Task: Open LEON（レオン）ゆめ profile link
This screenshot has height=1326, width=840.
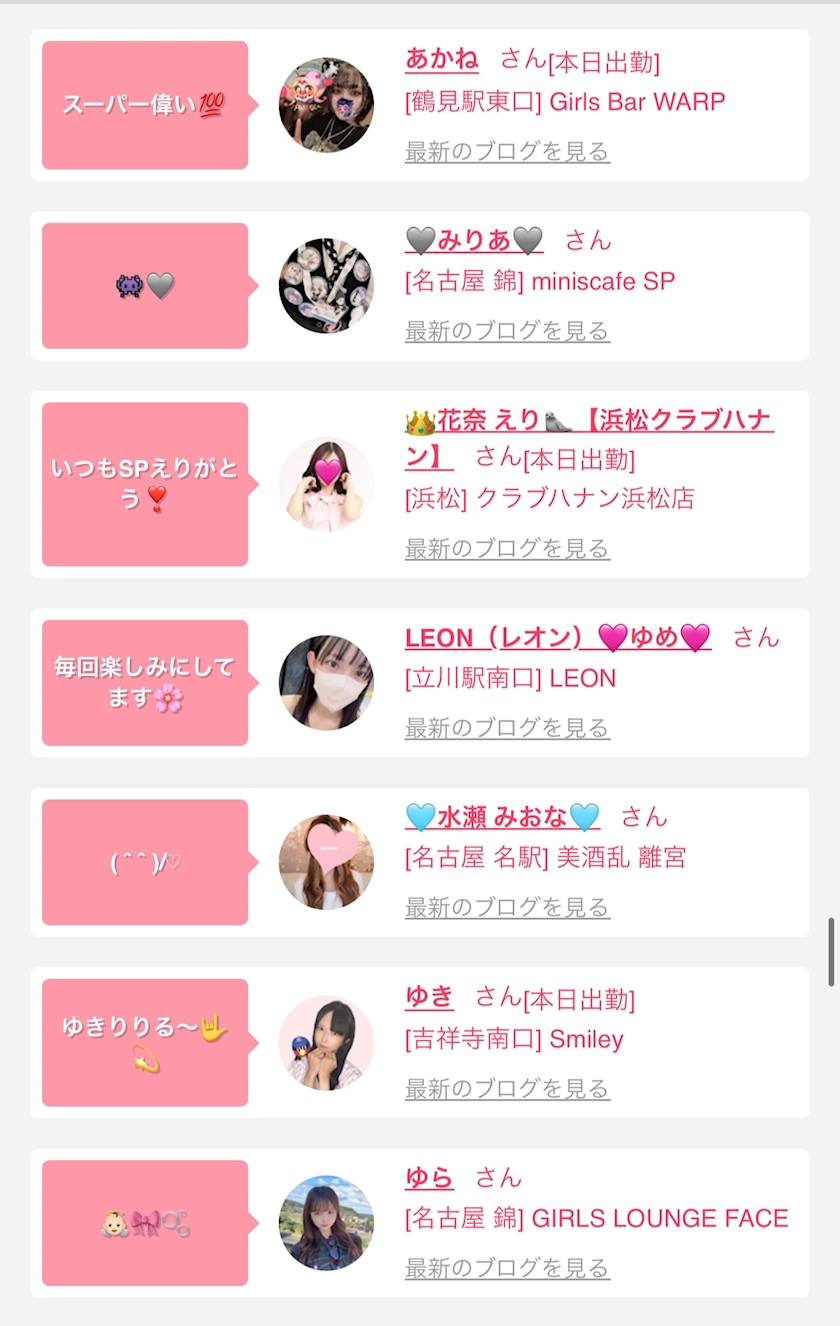Action: tap(557, 637)
